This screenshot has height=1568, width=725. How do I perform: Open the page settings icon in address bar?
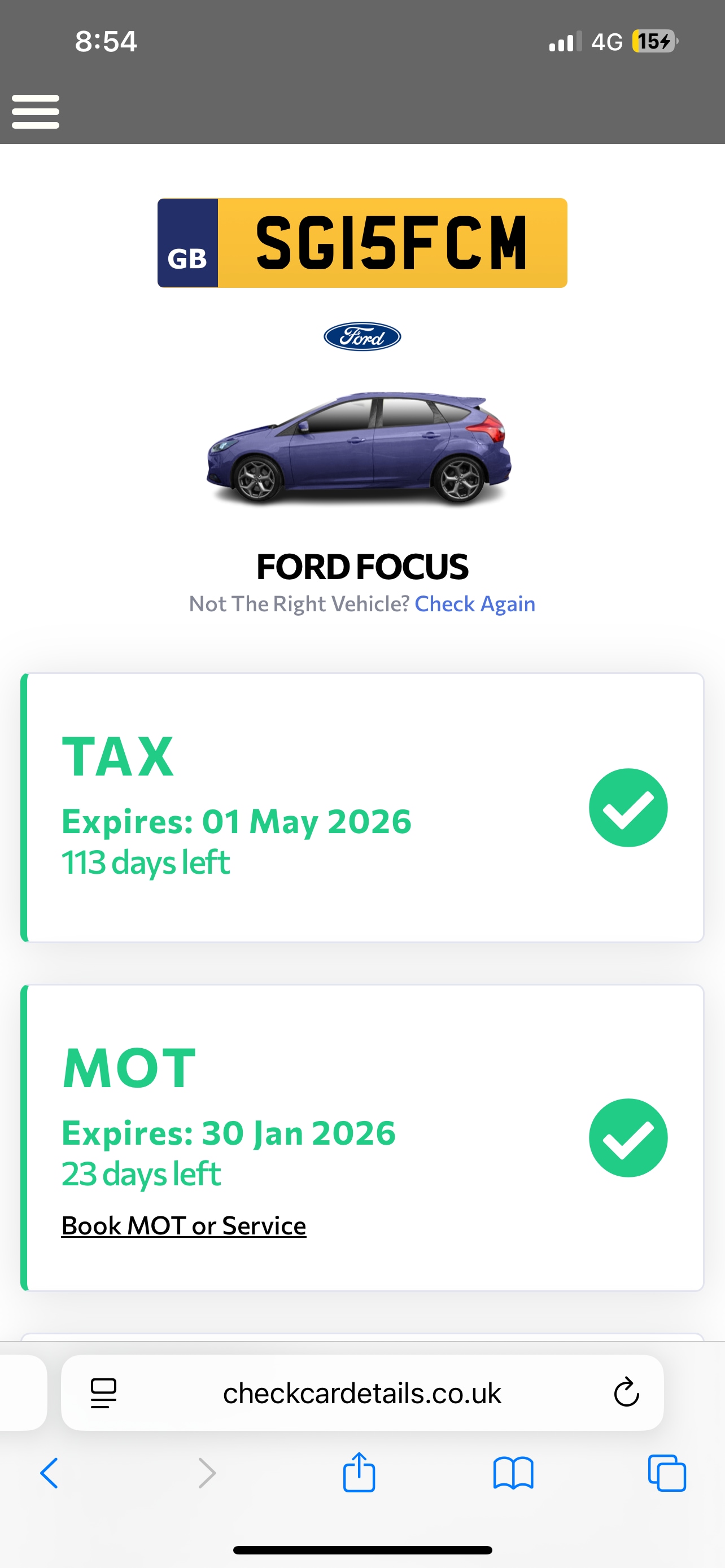coord(103,1392)
